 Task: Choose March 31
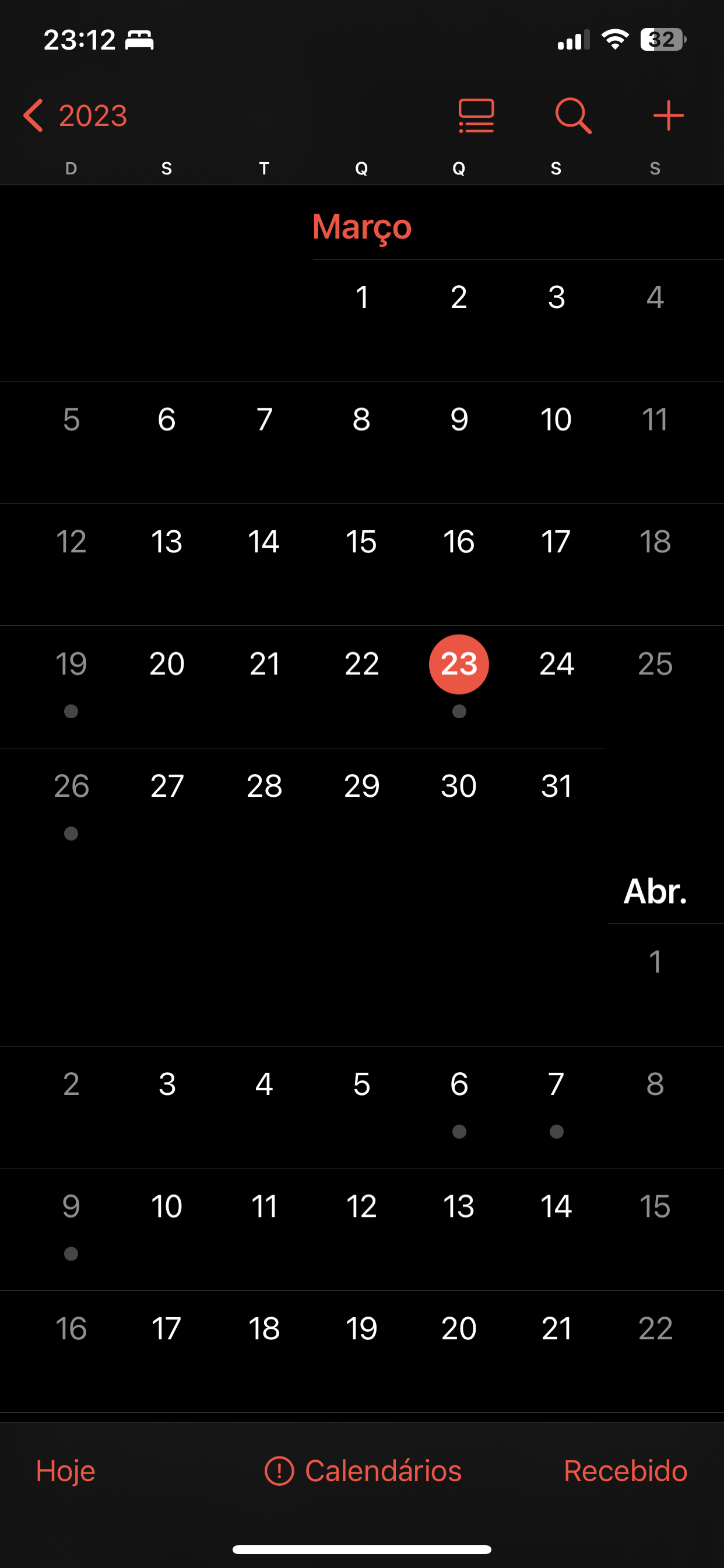pos(556,786)
